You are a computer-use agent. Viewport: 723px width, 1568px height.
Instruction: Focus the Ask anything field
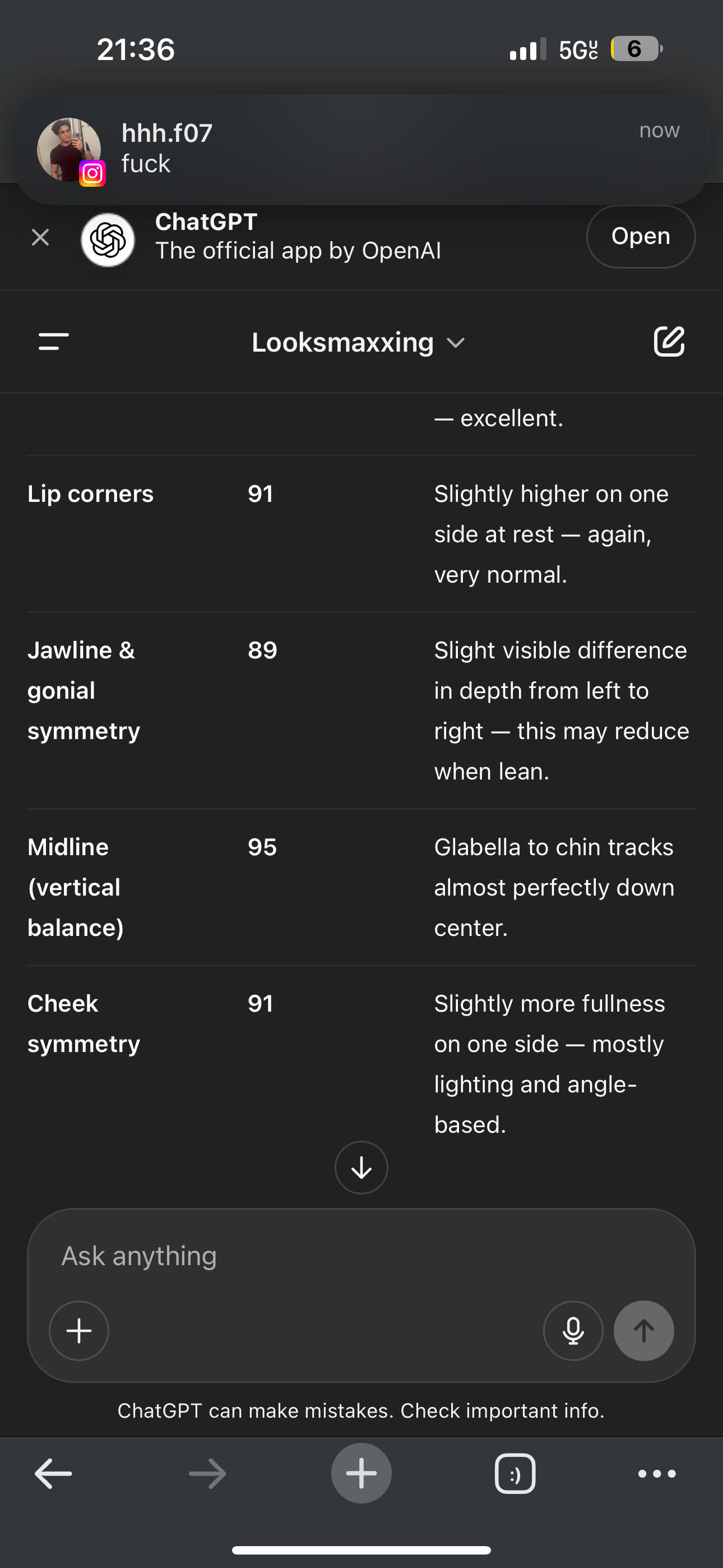point(361,1256)
